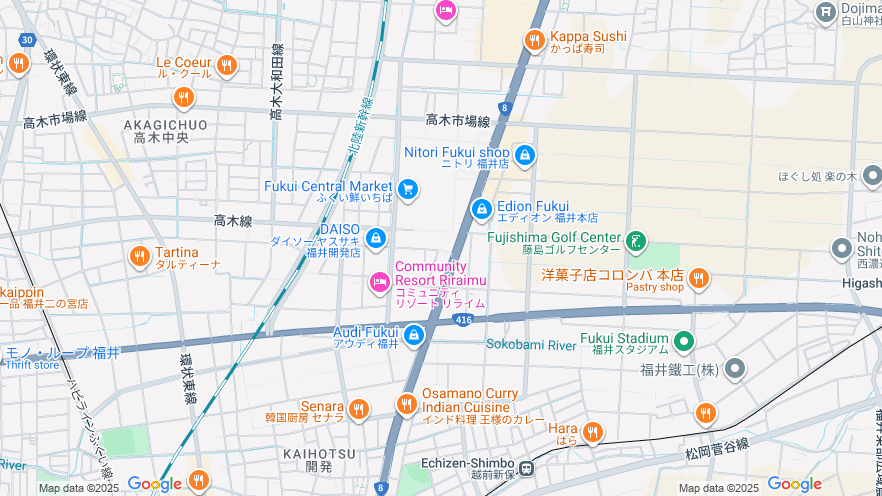
Task: Select the Audi Fukui dealership pin
Action: point(413,335)
